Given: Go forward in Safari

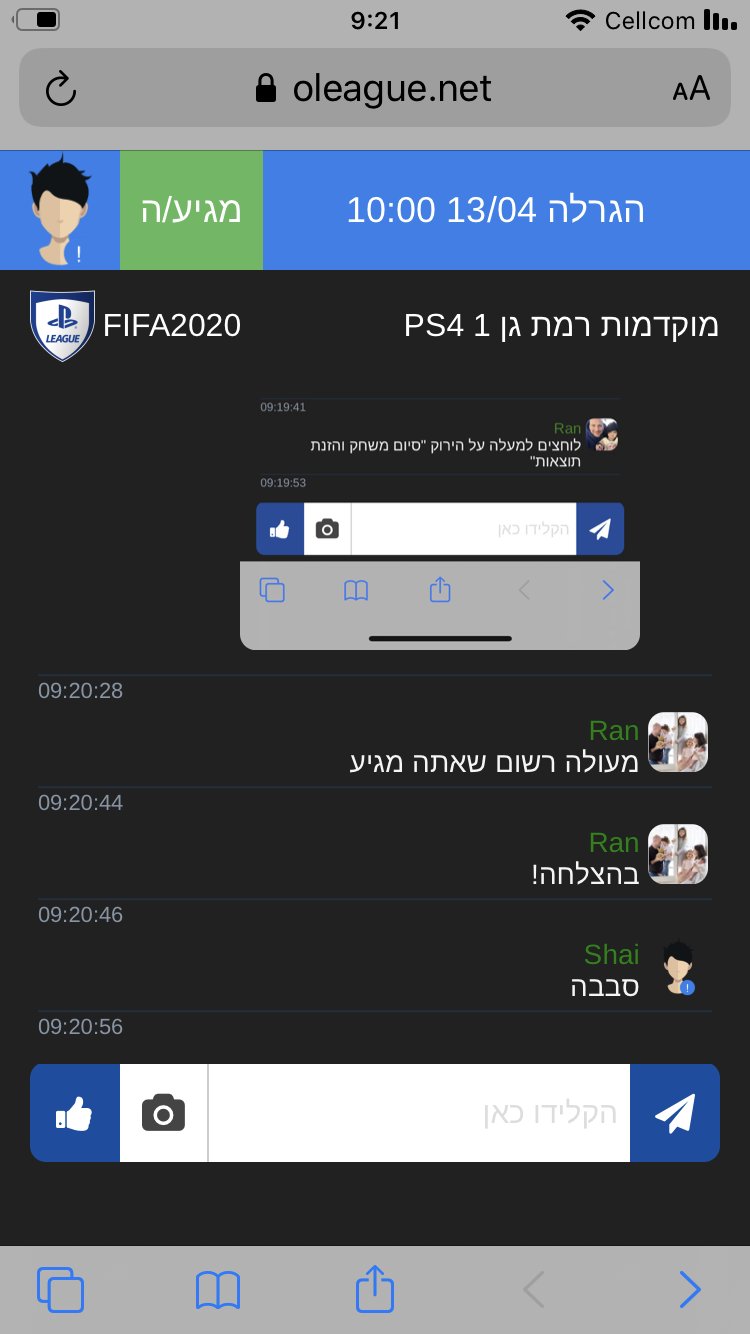Looking at the screenshot, I should coord(690,1290).
